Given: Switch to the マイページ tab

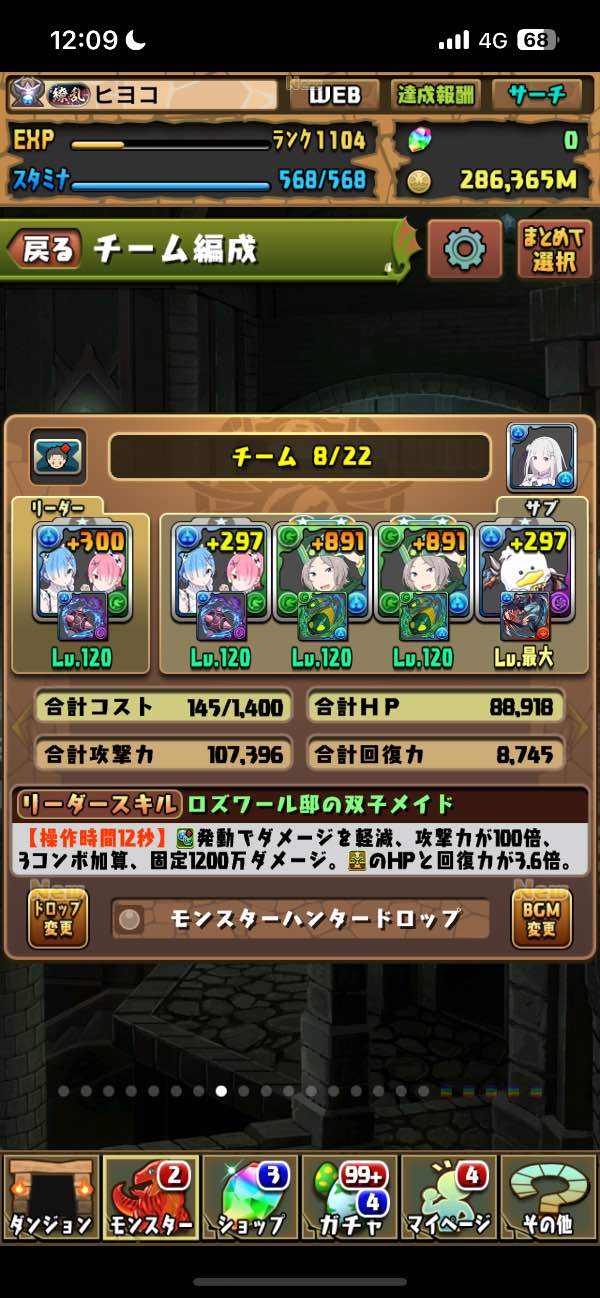Looking at the screenshot, I should click(448, 1197).
